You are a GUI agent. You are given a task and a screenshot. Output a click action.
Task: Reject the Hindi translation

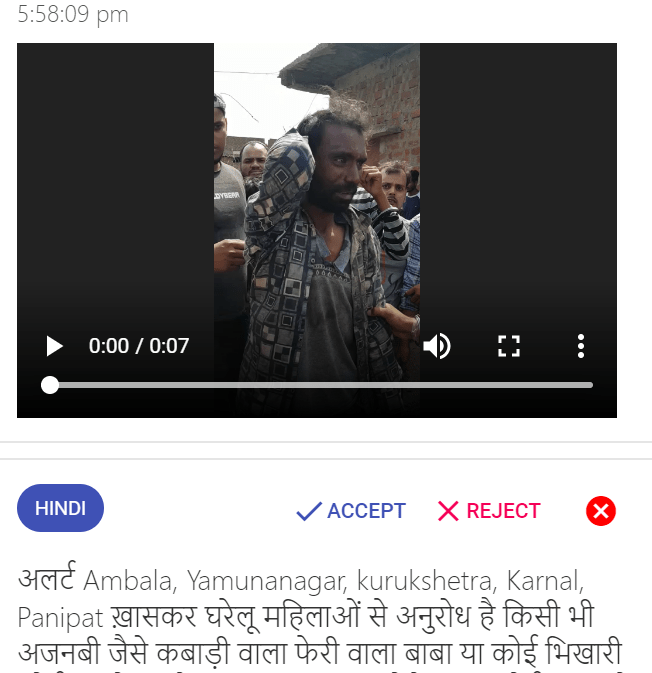(x=489, y=511)
